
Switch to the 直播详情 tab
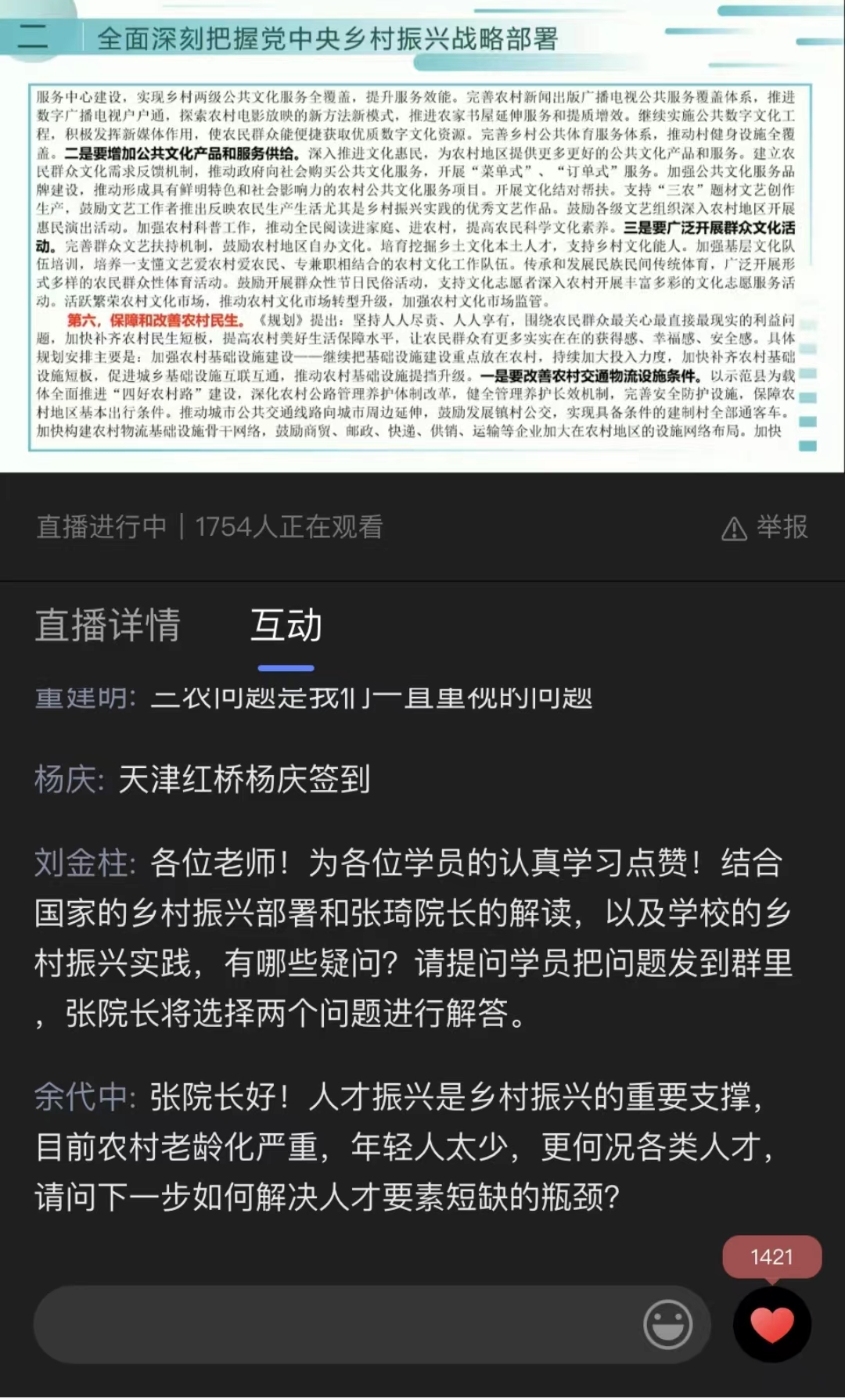click(x=108, y=626)
